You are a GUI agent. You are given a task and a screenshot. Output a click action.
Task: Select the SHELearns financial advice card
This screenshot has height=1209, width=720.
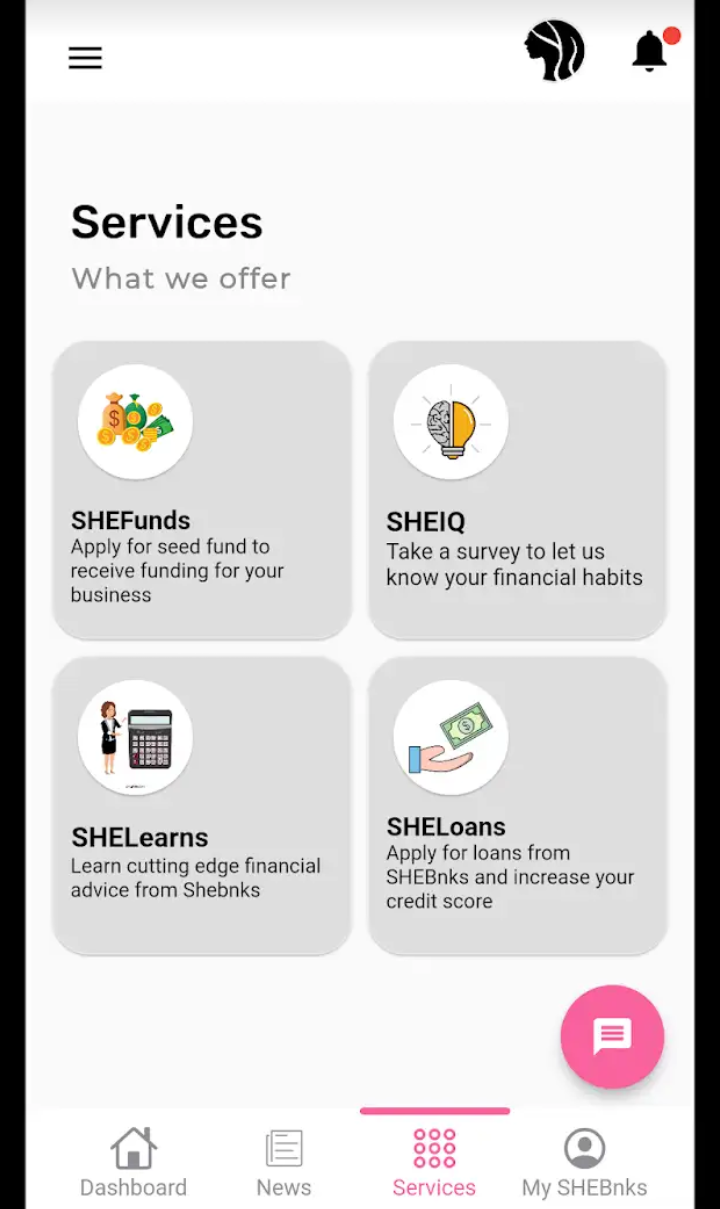(202, 805)
